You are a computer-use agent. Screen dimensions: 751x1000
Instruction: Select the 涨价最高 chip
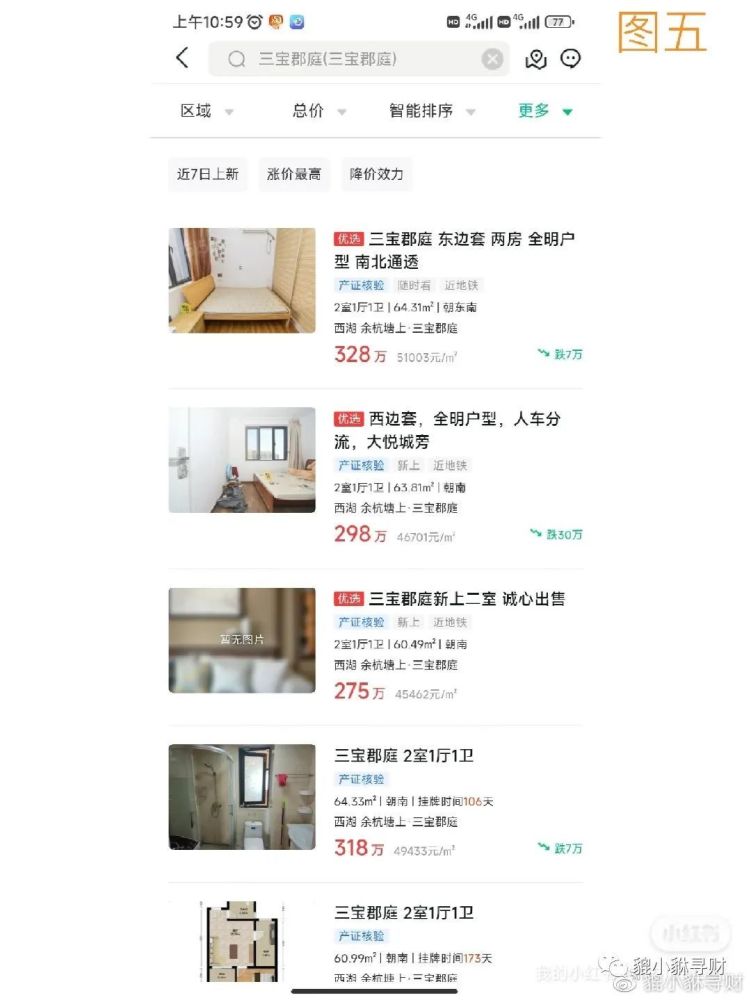point(294,174)
